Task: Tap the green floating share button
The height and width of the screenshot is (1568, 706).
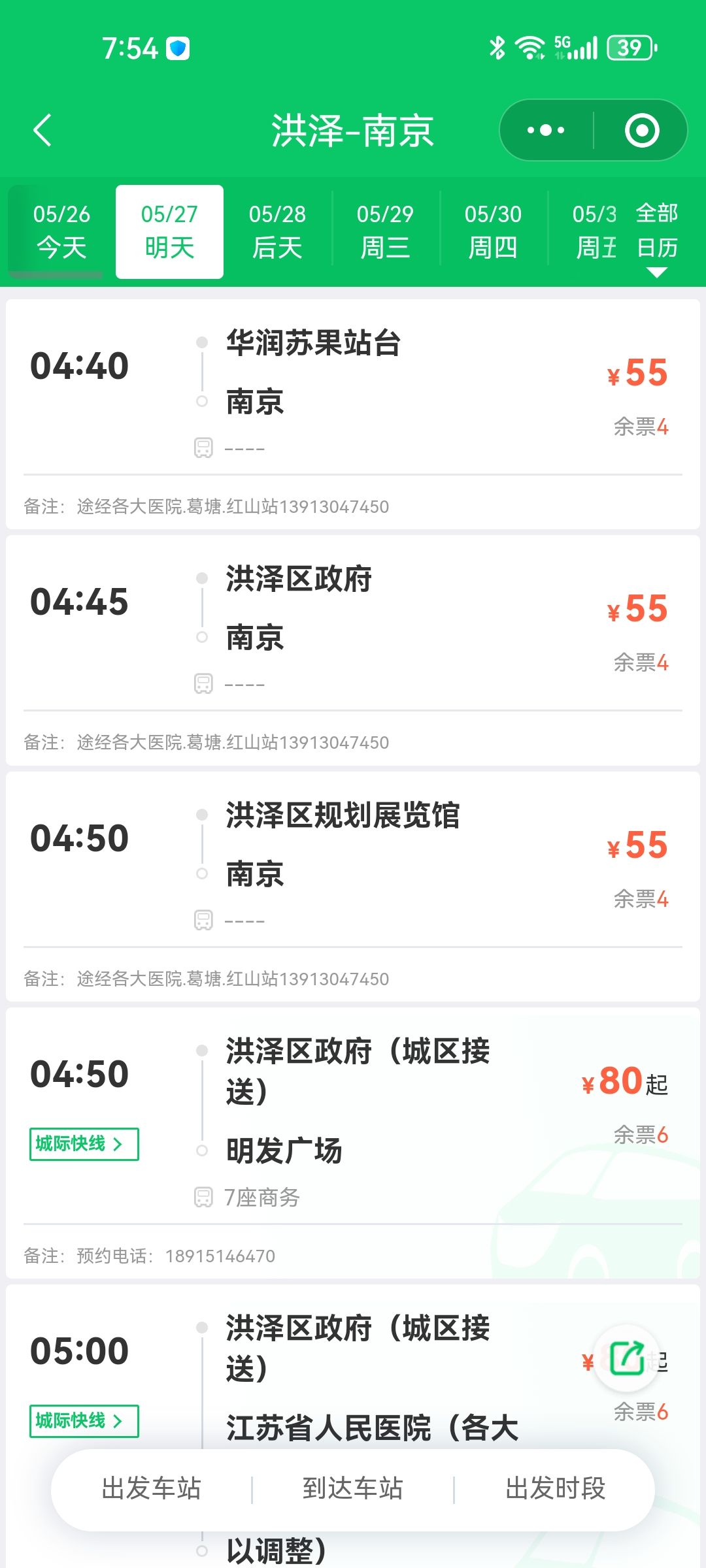Action: [x=627, y=1359]
